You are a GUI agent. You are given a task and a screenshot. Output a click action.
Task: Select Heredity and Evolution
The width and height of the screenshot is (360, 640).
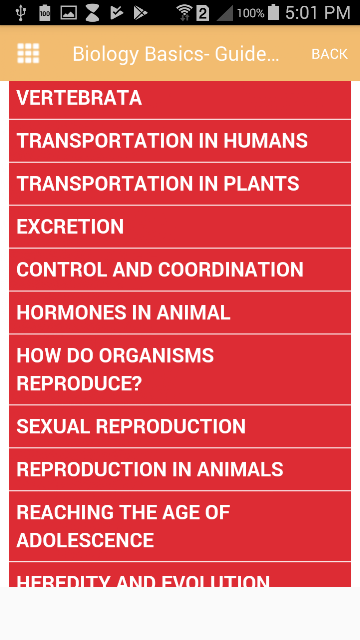pos(180,575)
